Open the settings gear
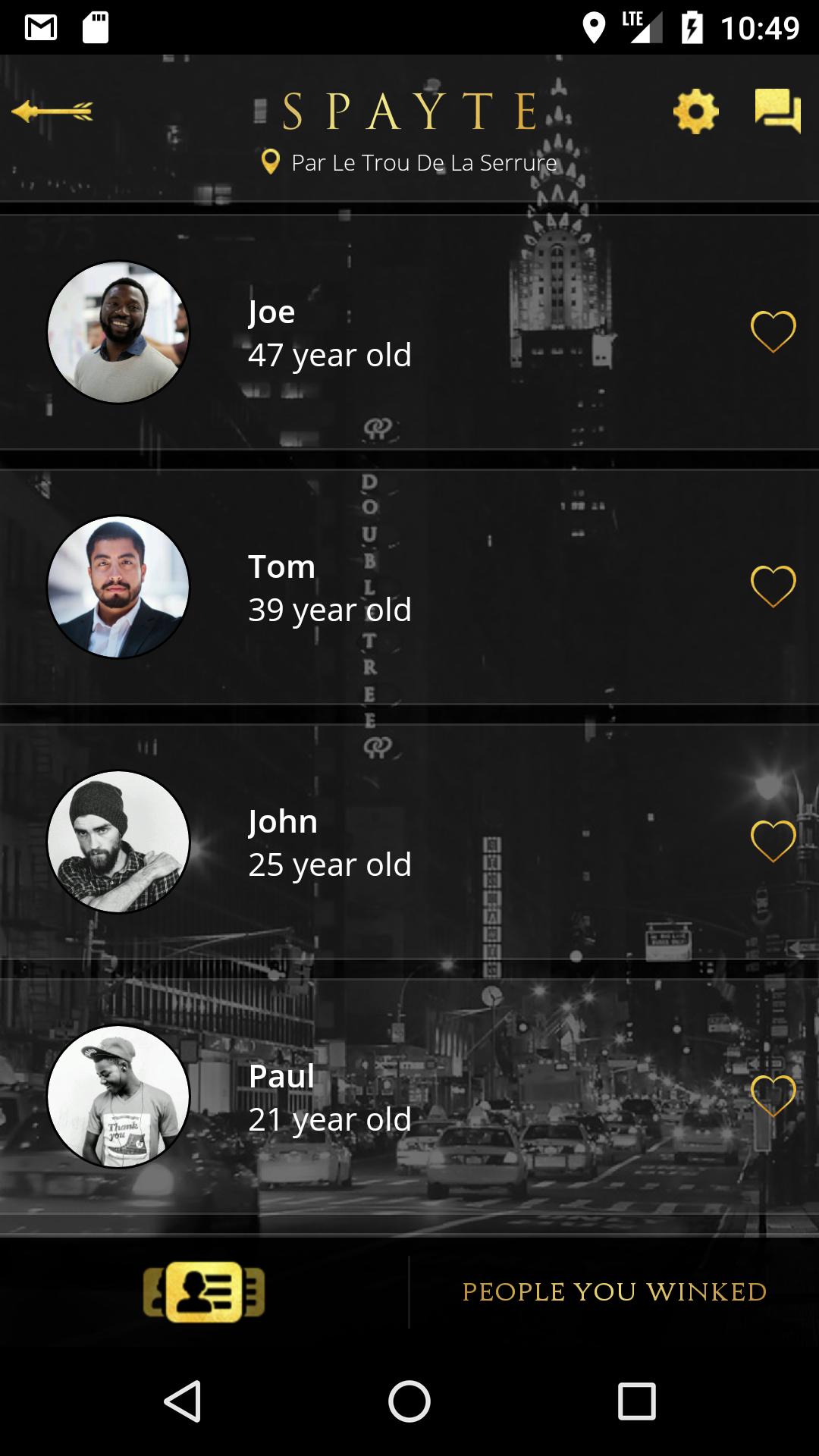The height and width of the screenshot is (1456, 819). [x=695, y=112]
